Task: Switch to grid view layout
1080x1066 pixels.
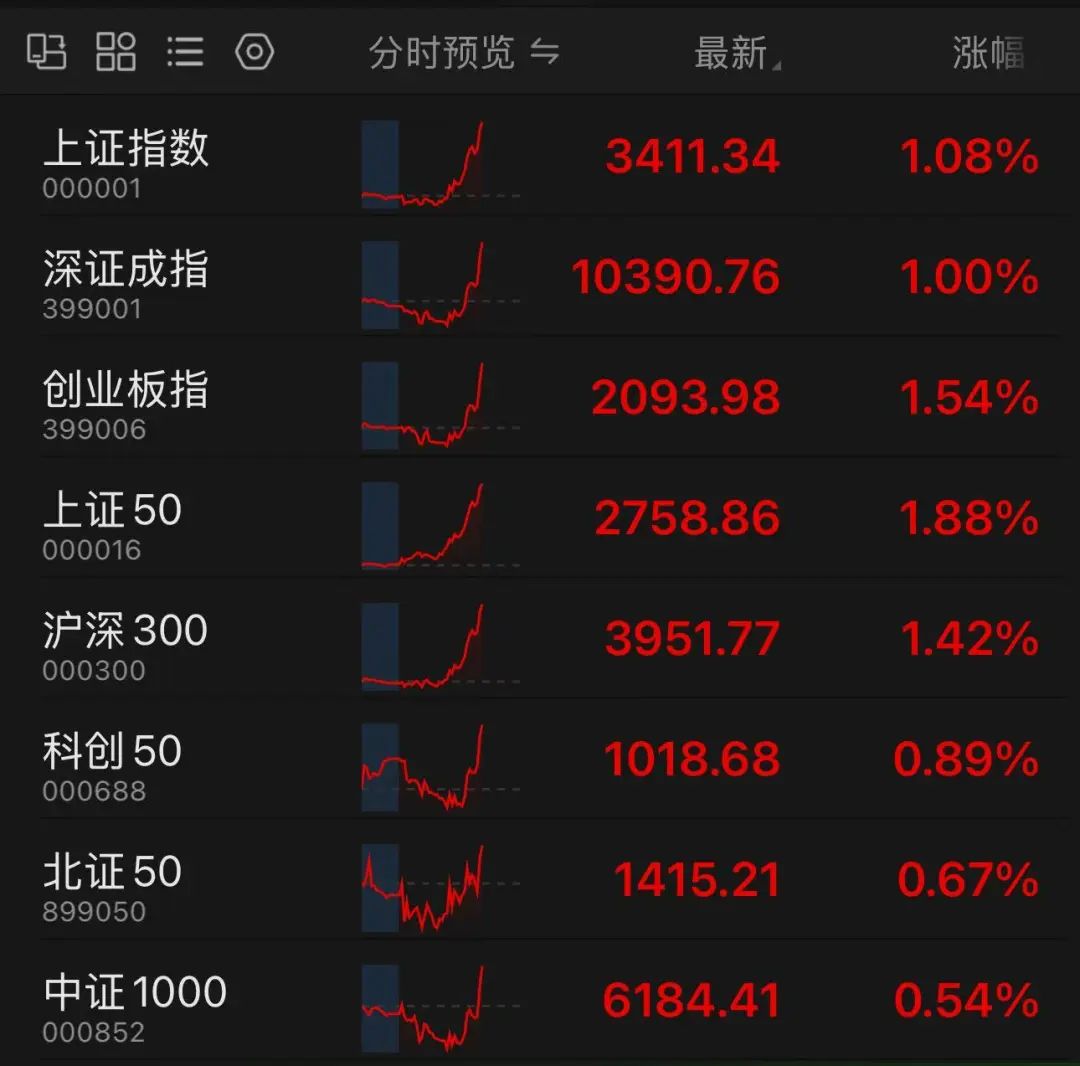Action: (116, 52)
